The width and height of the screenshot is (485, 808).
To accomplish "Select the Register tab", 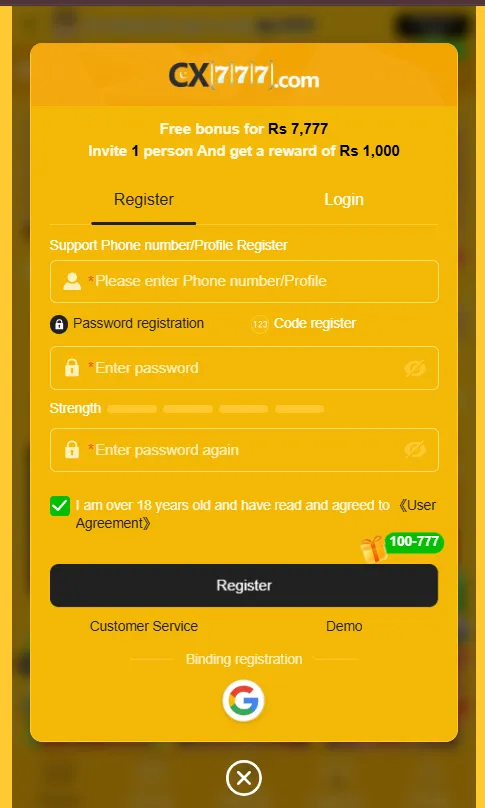I will pos(144,199).
